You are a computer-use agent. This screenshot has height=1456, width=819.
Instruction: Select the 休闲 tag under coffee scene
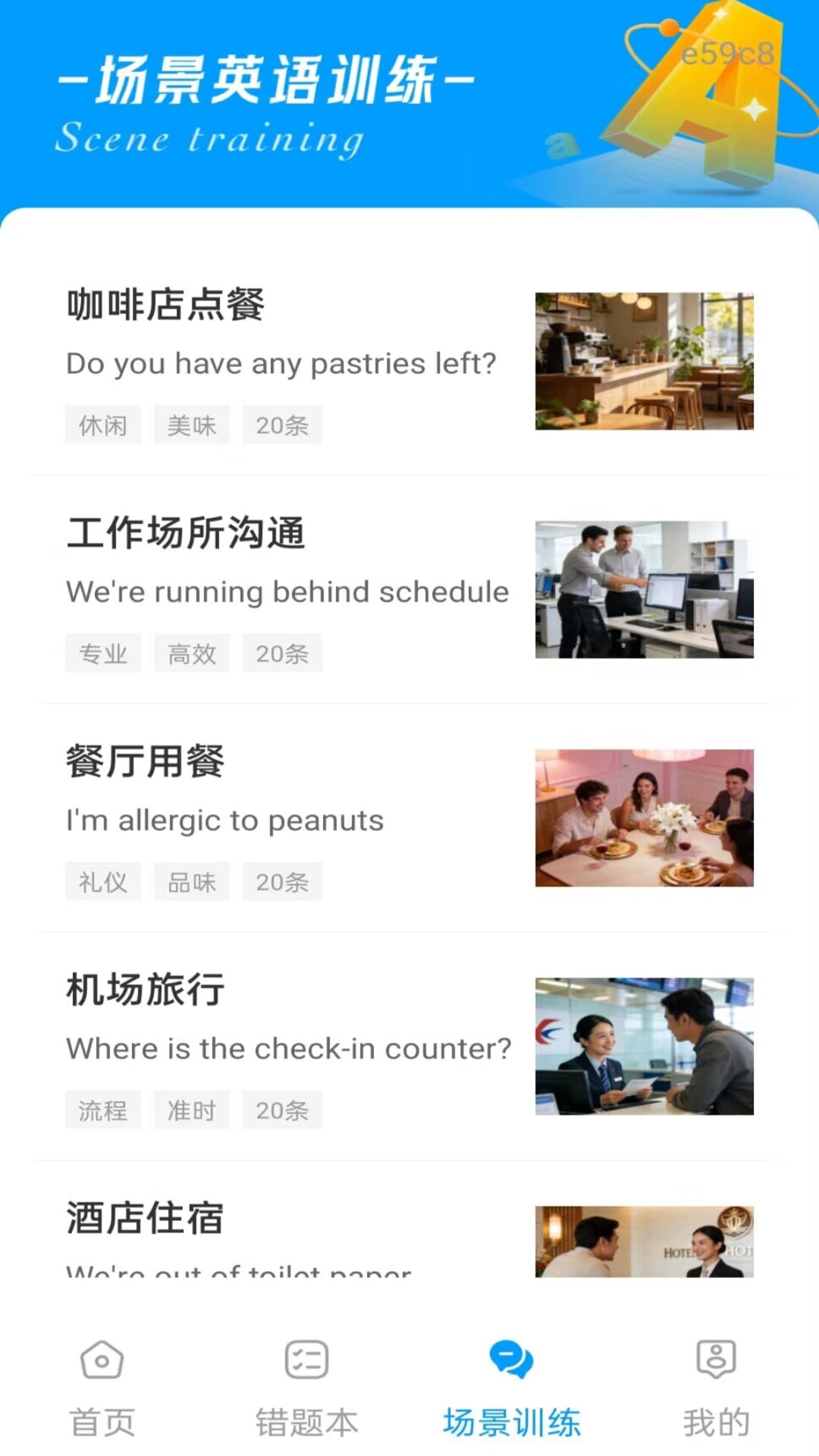tap(102, 425)
